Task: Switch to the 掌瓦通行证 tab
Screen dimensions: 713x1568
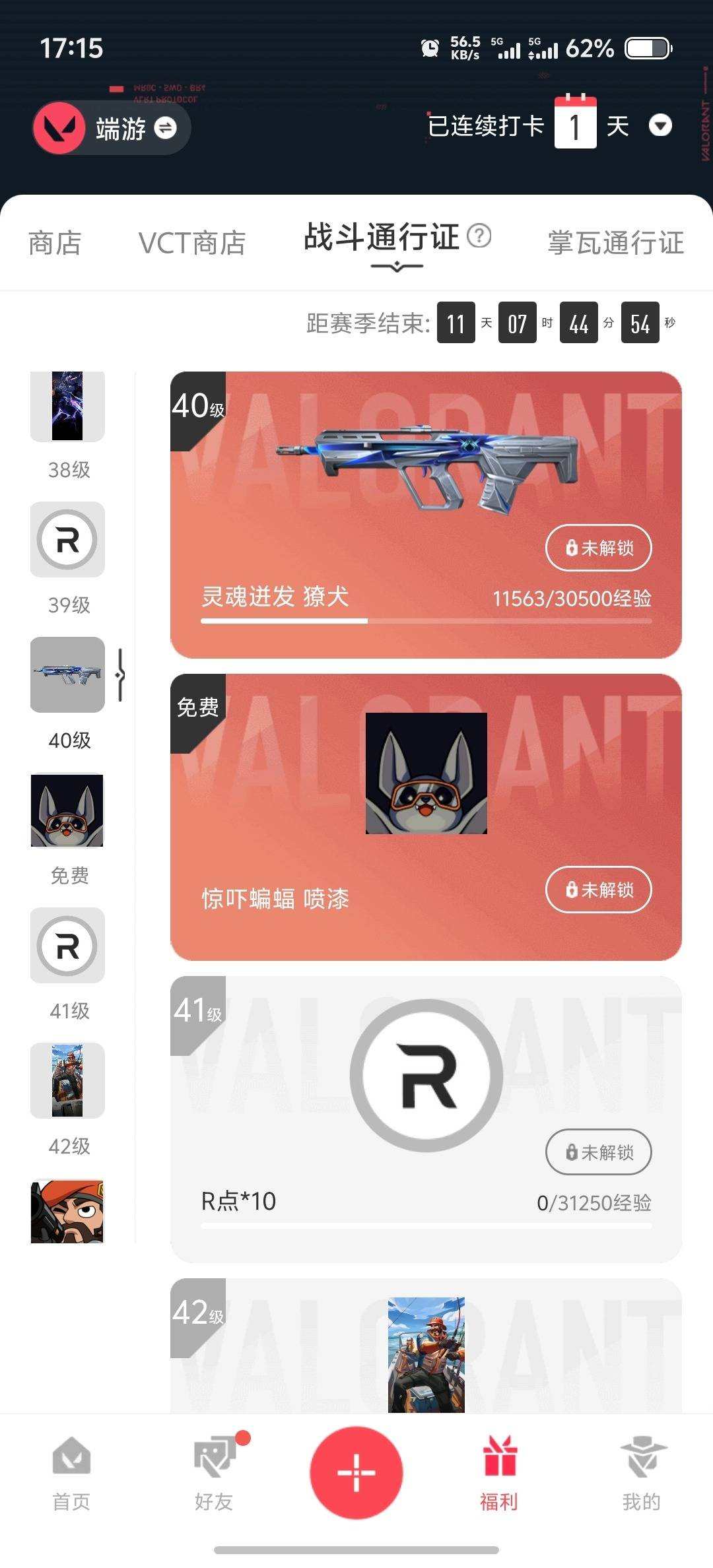Action: pyautogui.click(x=615, y=243)
